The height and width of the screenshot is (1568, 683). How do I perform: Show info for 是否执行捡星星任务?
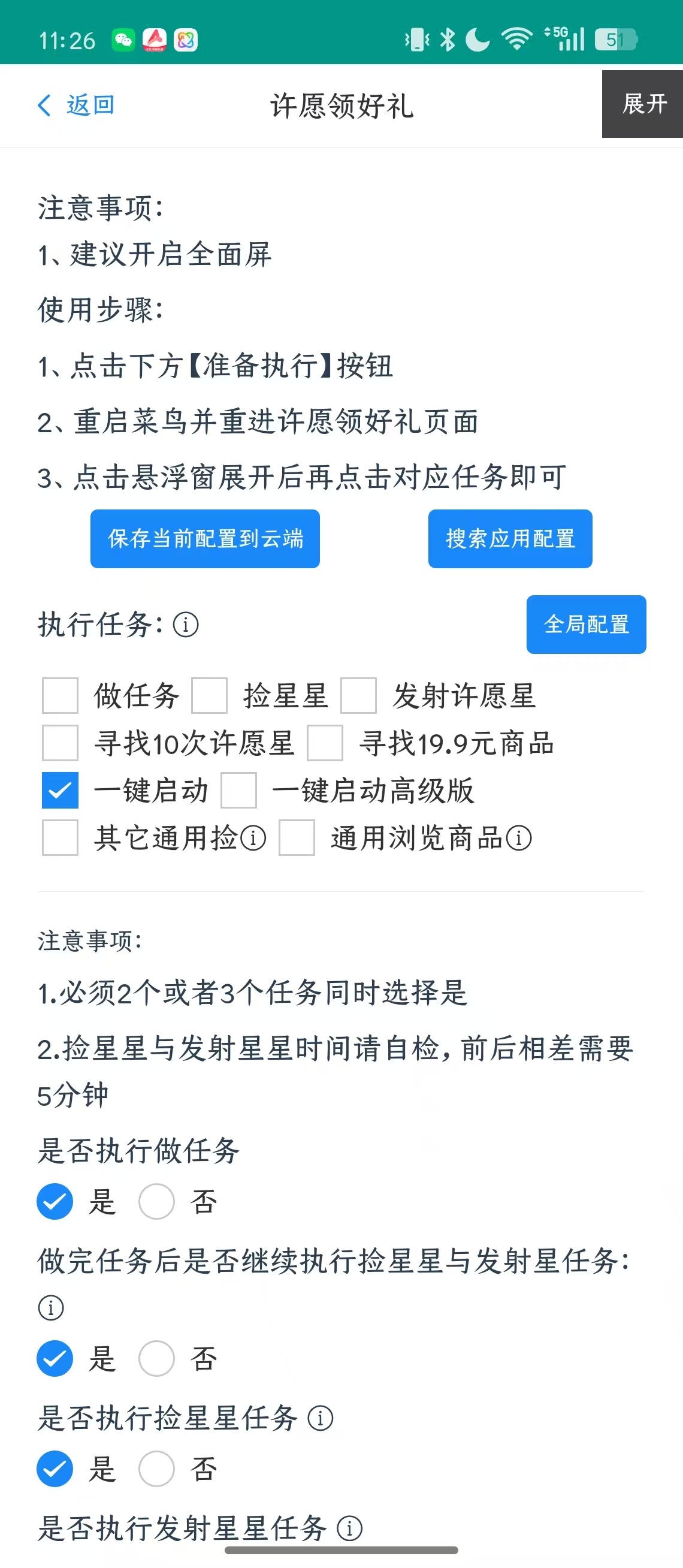pos(320,1418)
